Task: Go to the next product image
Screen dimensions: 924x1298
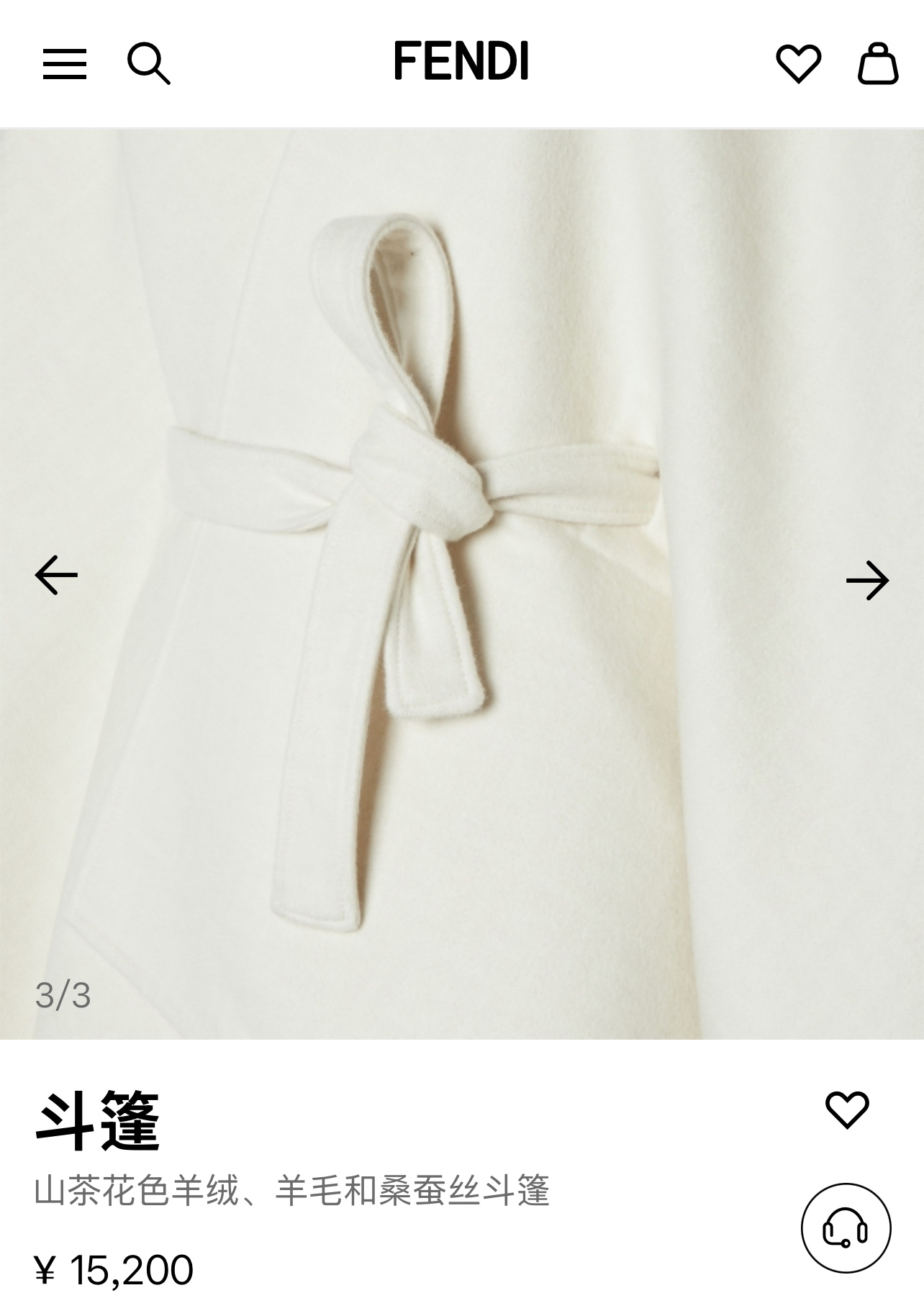Action: pos(867,580)
